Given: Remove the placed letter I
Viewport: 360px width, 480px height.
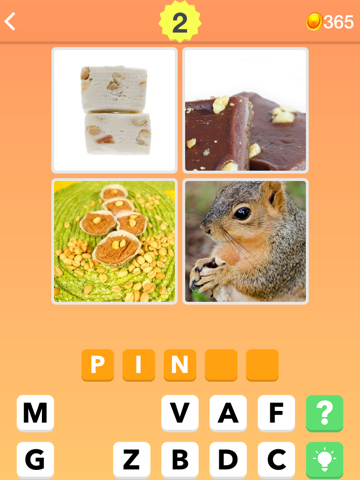Looking at the screenshot, I should tap(139, 365).
